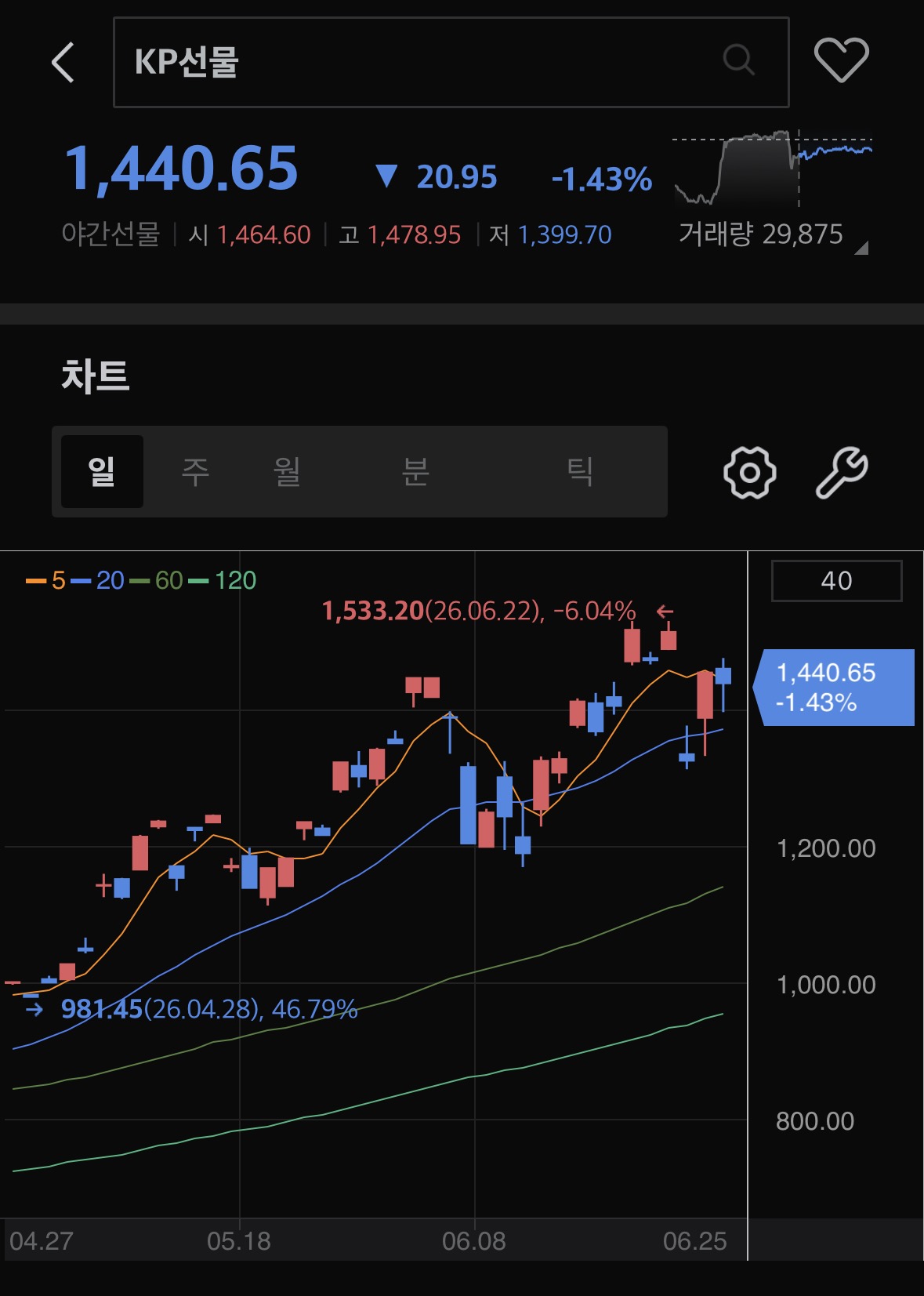Add KP선물 to favorites with heart
Image resolution: width=924 pixels, height=1296 pixels.
pos(842,60)
